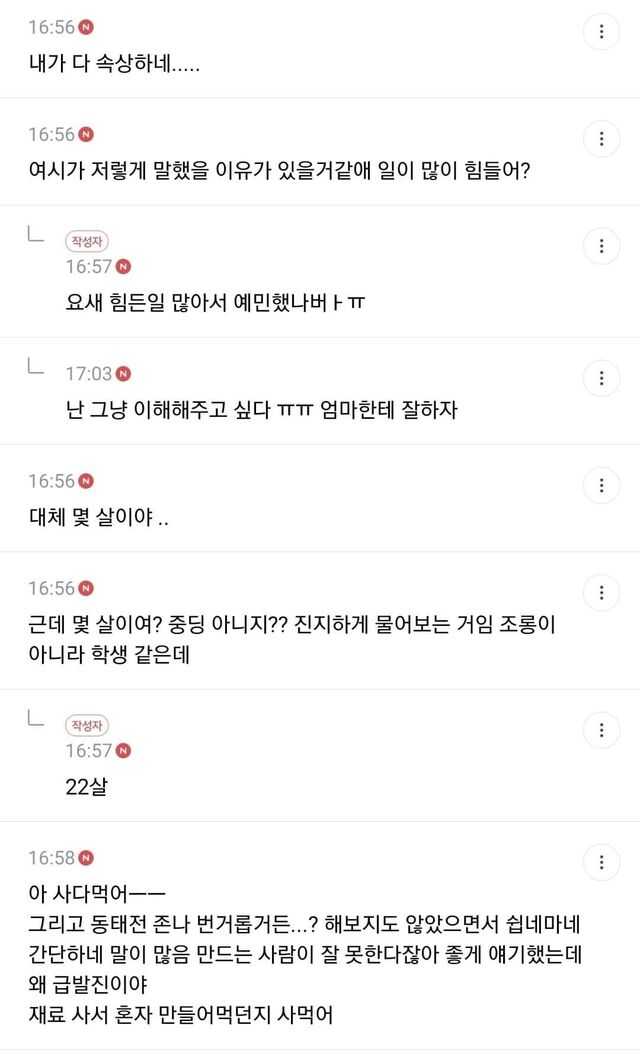The image size is (640, 1058).
Task: Open options on the '여시가 저렇게 말했을' comment
Action: pyautogui.click(x=601, y=138)
